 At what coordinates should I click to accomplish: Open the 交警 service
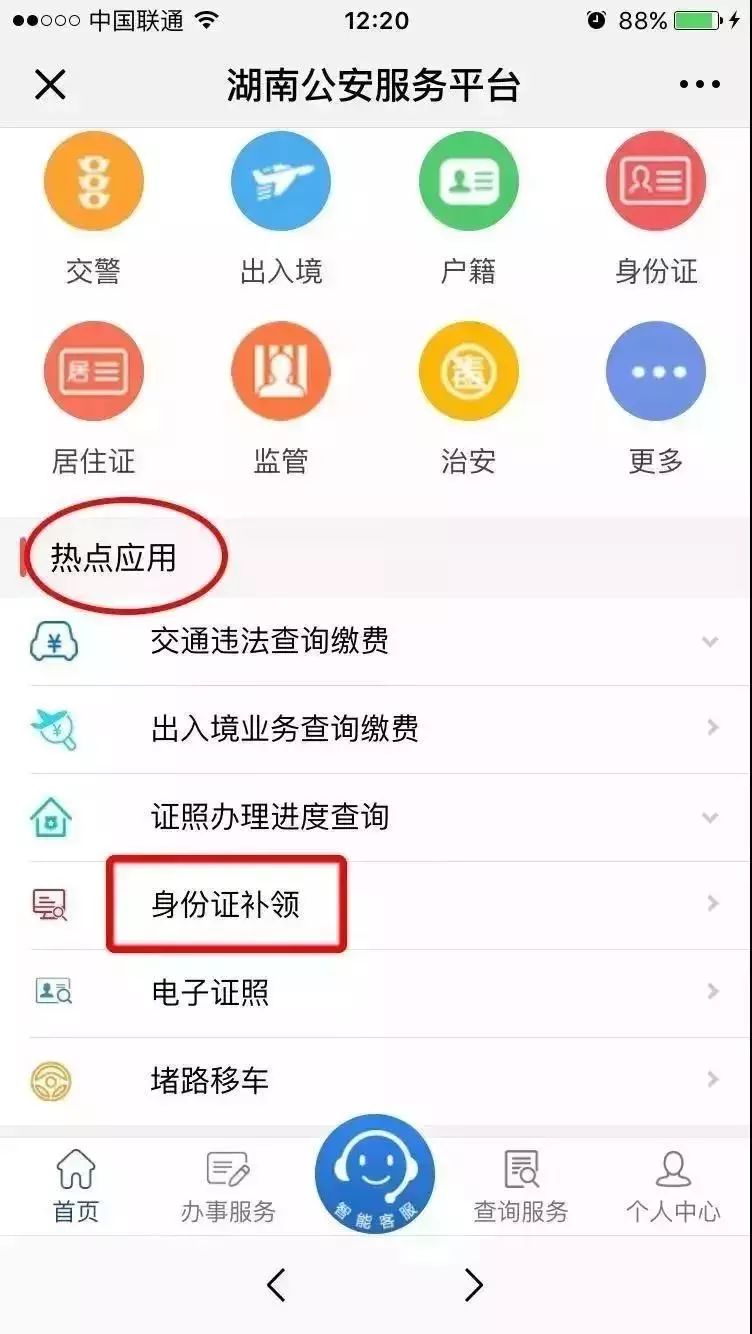93,182
